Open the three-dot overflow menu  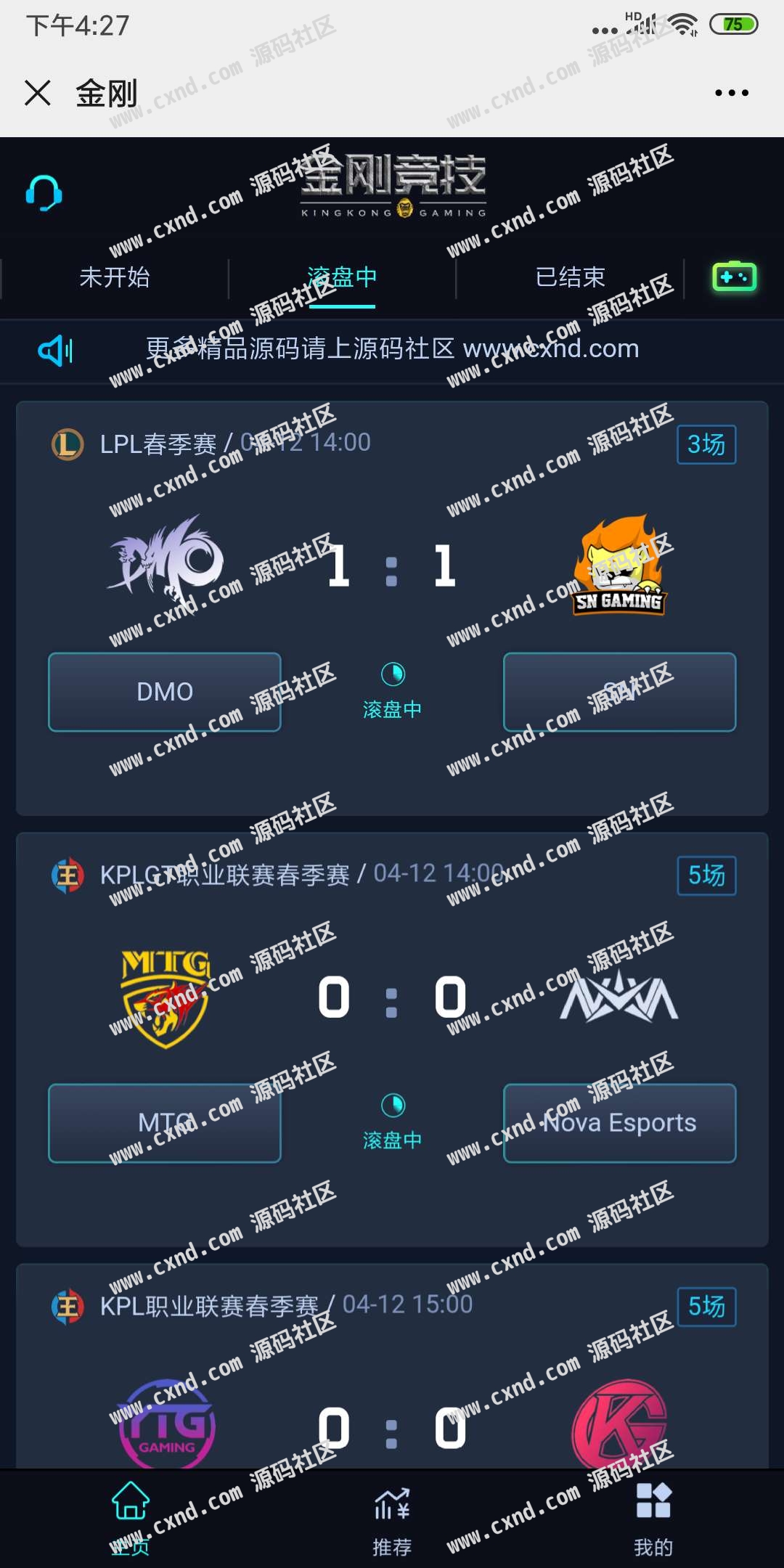(x=731, y=93)
